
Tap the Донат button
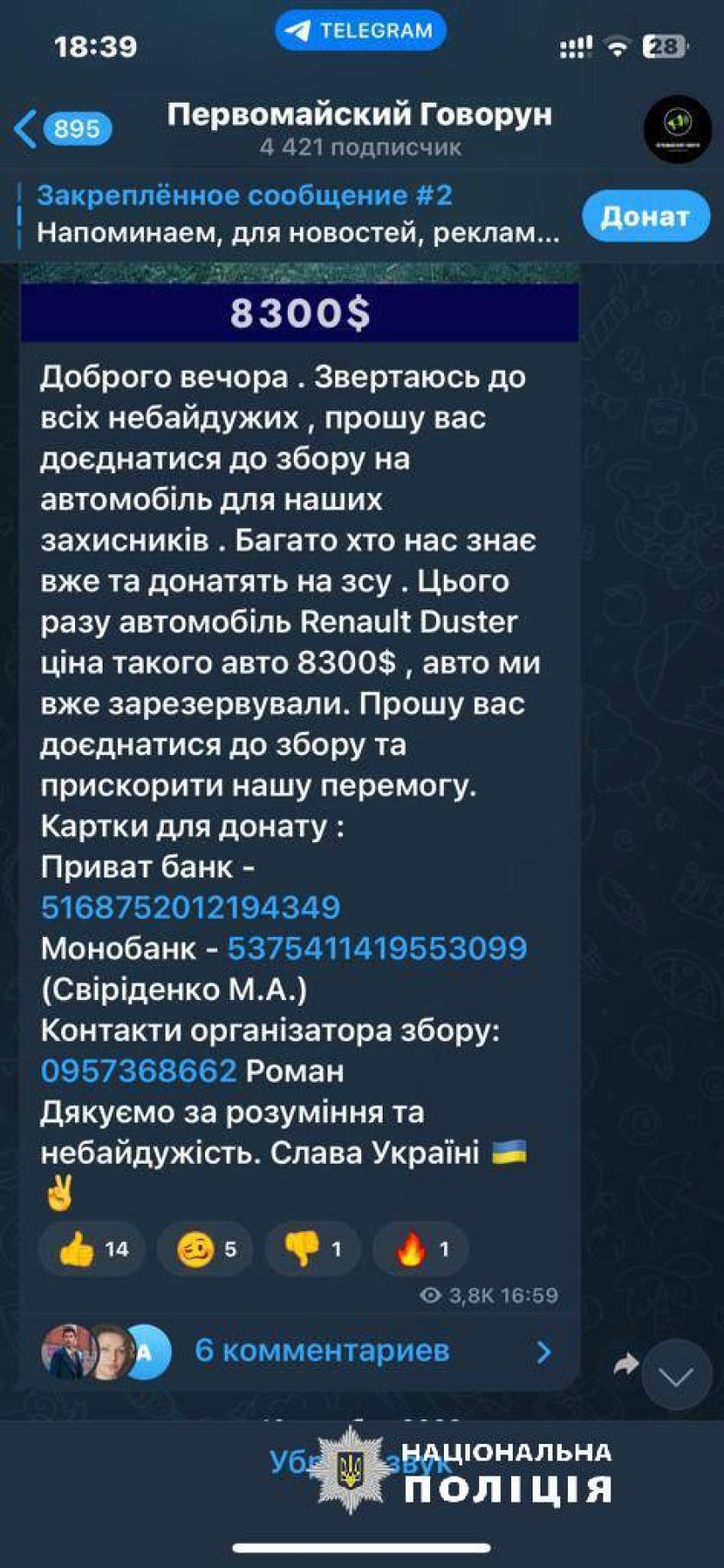coord(646,216)
